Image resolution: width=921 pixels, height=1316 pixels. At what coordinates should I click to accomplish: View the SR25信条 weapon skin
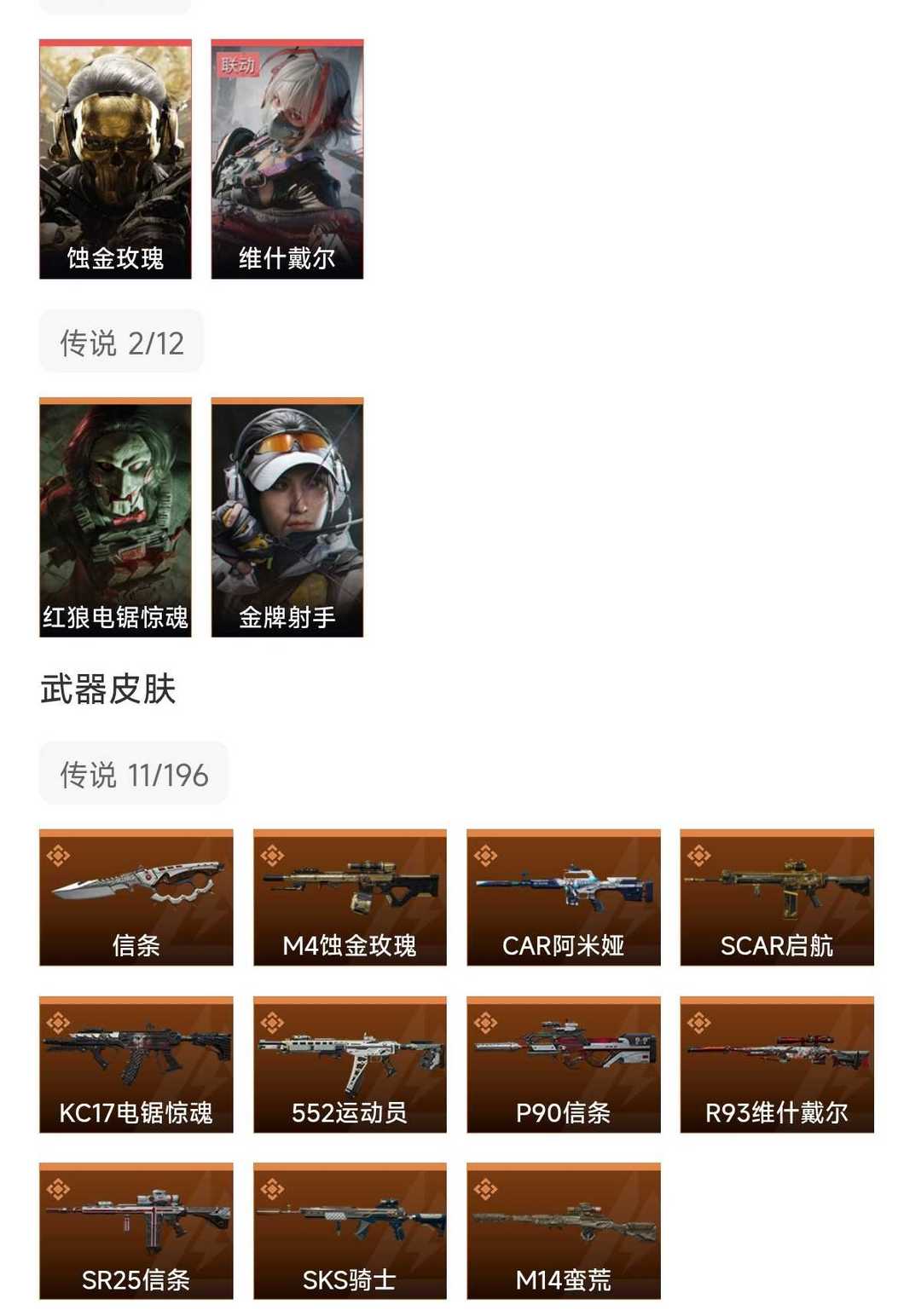click(136, 1231)
